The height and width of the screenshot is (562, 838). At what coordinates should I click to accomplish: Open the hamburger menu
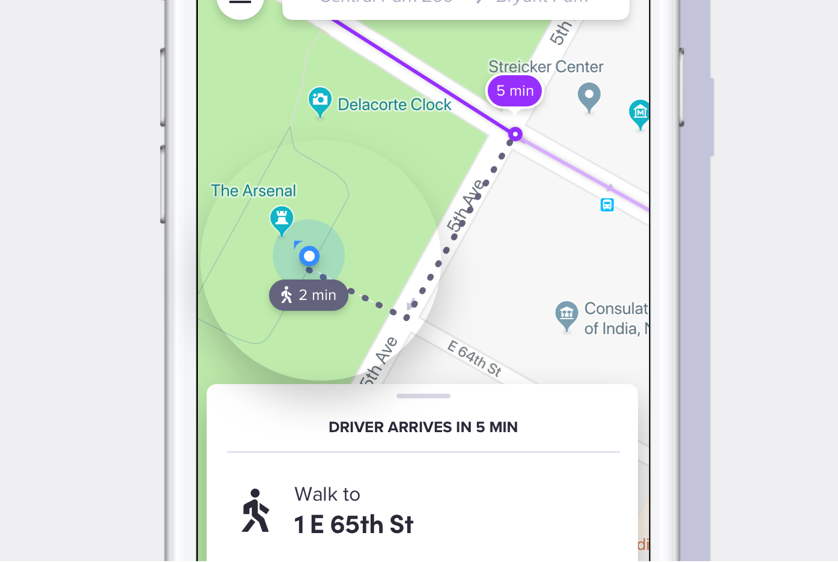click(240, 3)
